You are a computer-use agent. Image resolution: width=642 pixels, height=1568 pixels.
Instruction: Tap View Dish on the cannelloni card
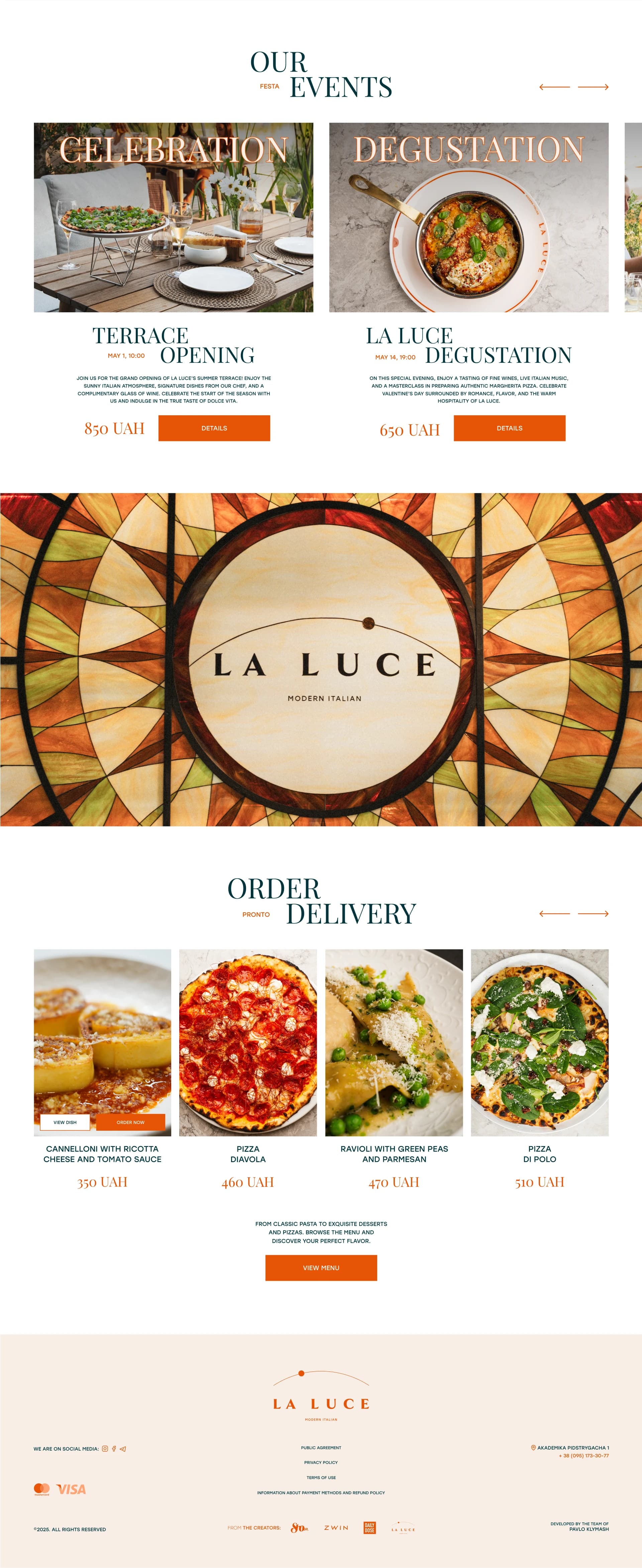(x=65, y=1122)
